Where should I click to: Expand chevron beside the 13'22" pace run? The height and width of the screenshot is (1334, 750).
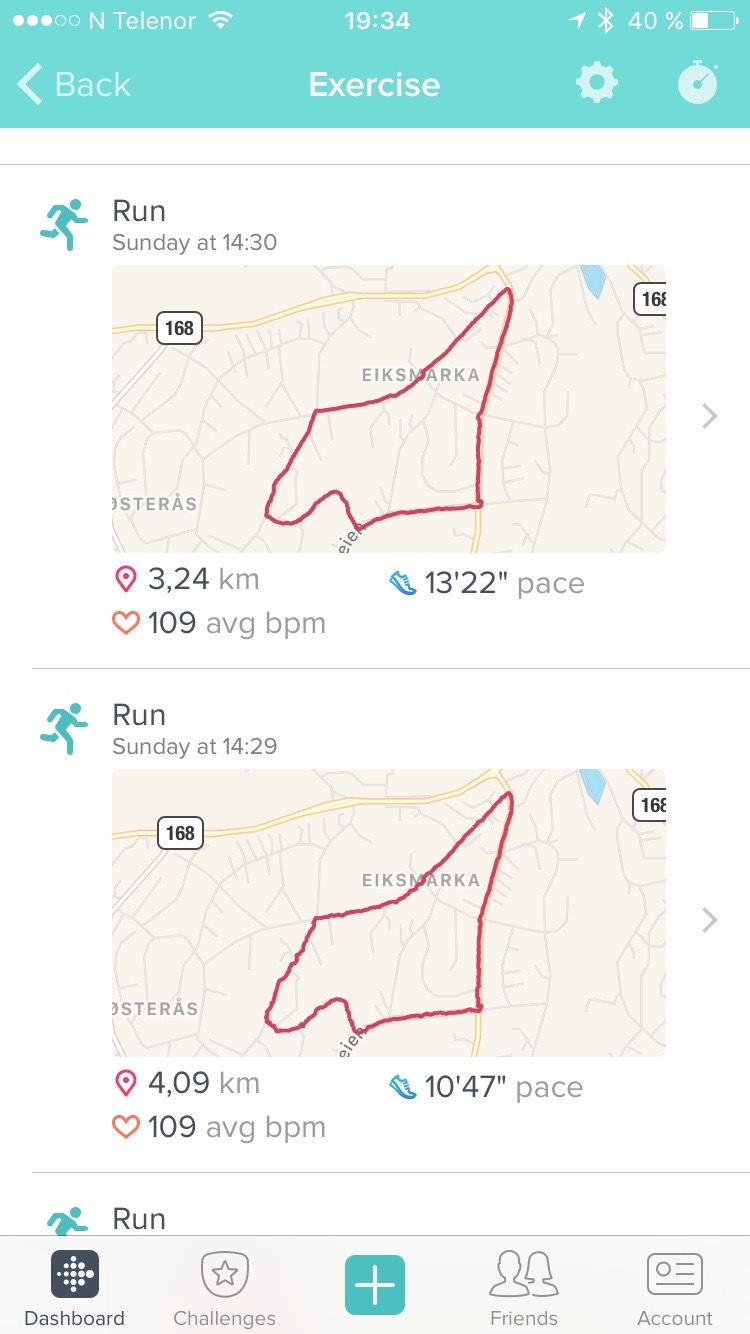tap(709, 416)
